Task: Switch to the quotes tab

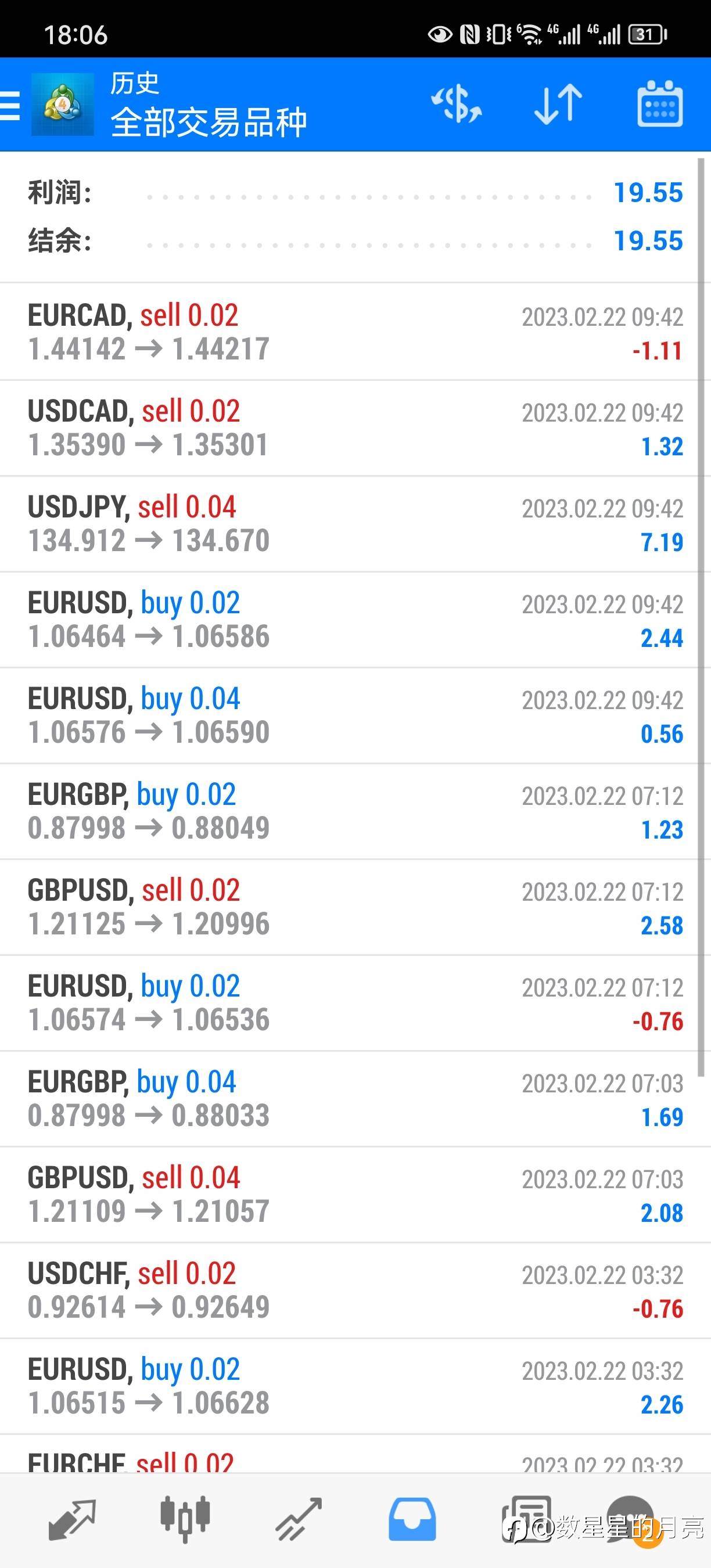Action: (x=72, y=1519)
